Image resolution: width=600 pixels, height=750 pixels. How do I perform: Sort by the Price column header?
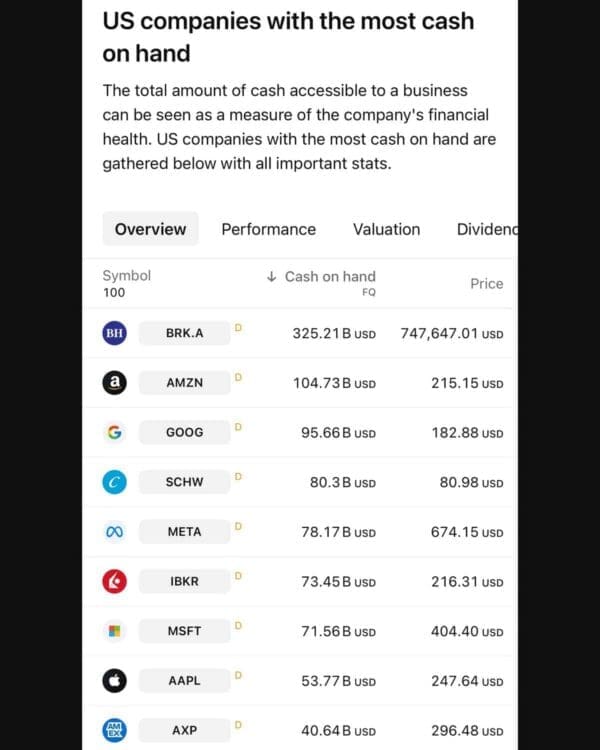486,284
